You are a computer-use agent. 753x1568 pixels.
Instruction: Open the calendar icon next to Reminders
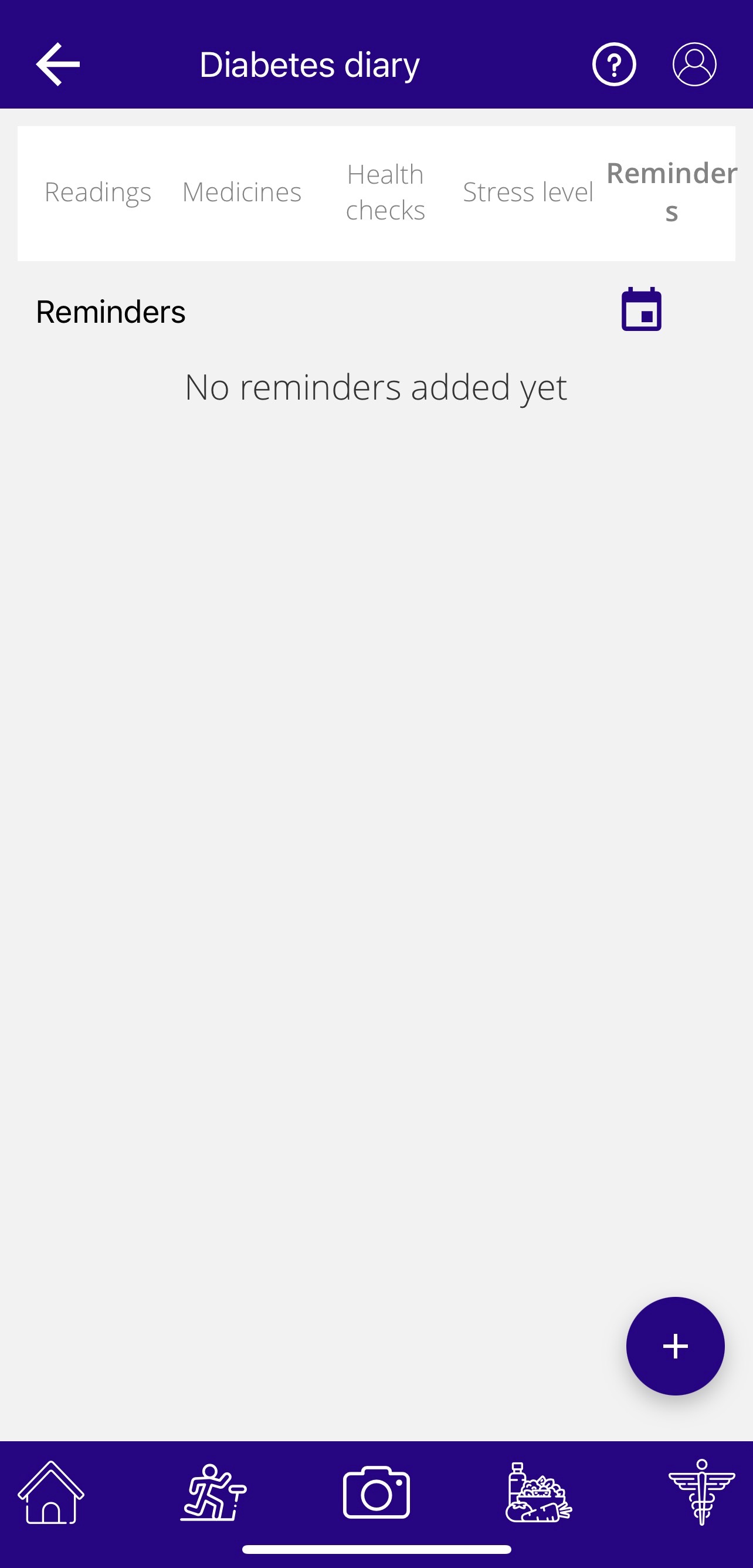tap(641, 310)
